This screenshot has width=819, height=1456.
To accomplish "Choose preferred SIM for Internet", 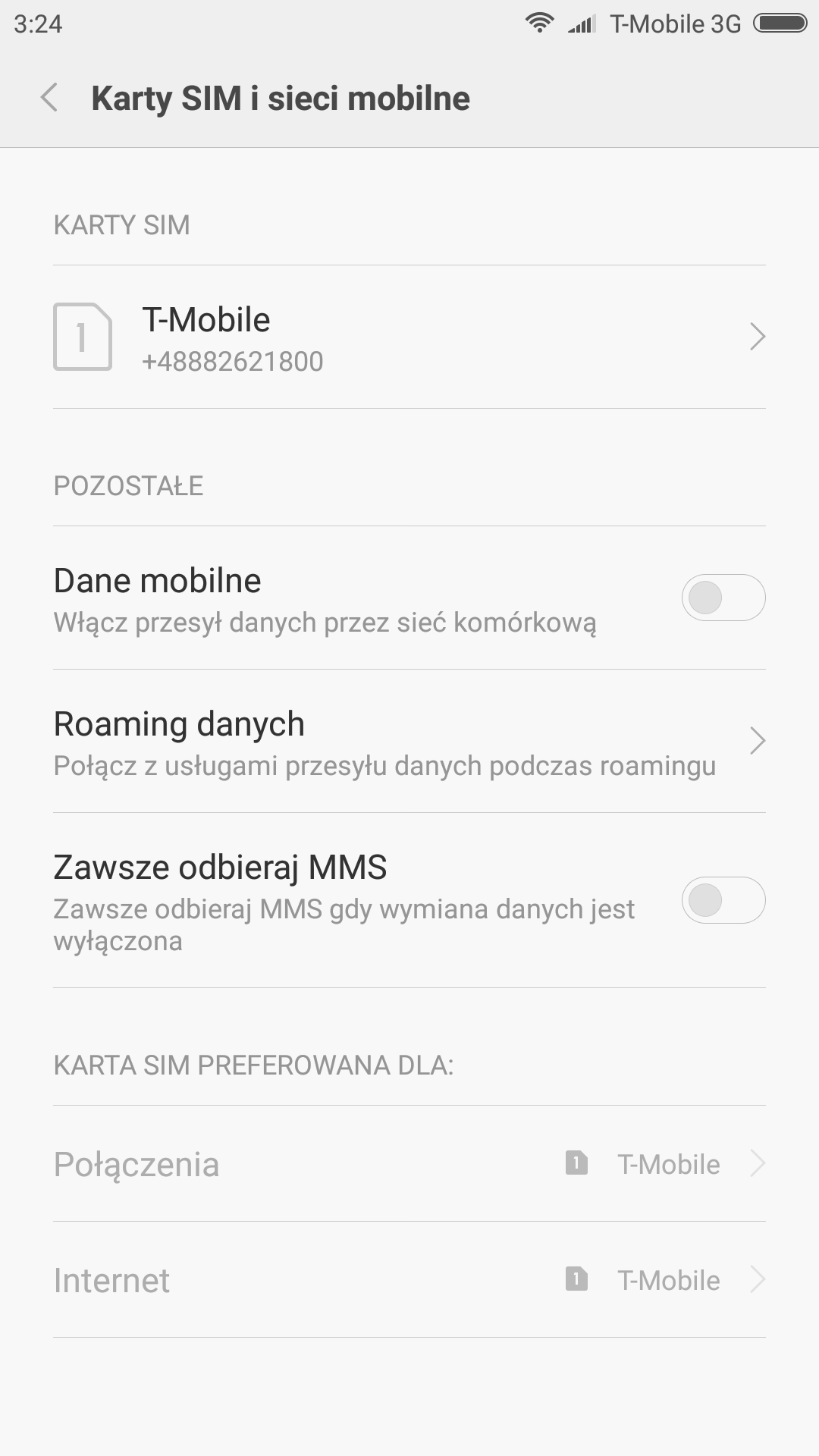I will (409, 1280).
